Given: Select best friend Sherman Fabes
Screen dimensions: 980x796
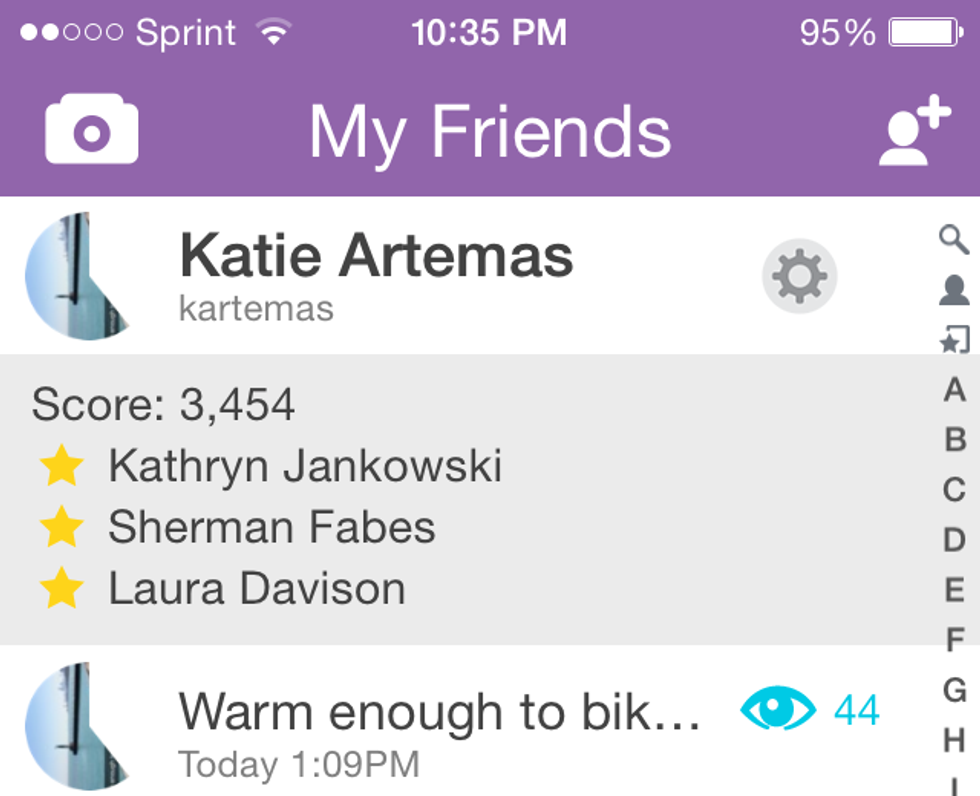Looking at the screenshot, I should click(x=271, y=527).
